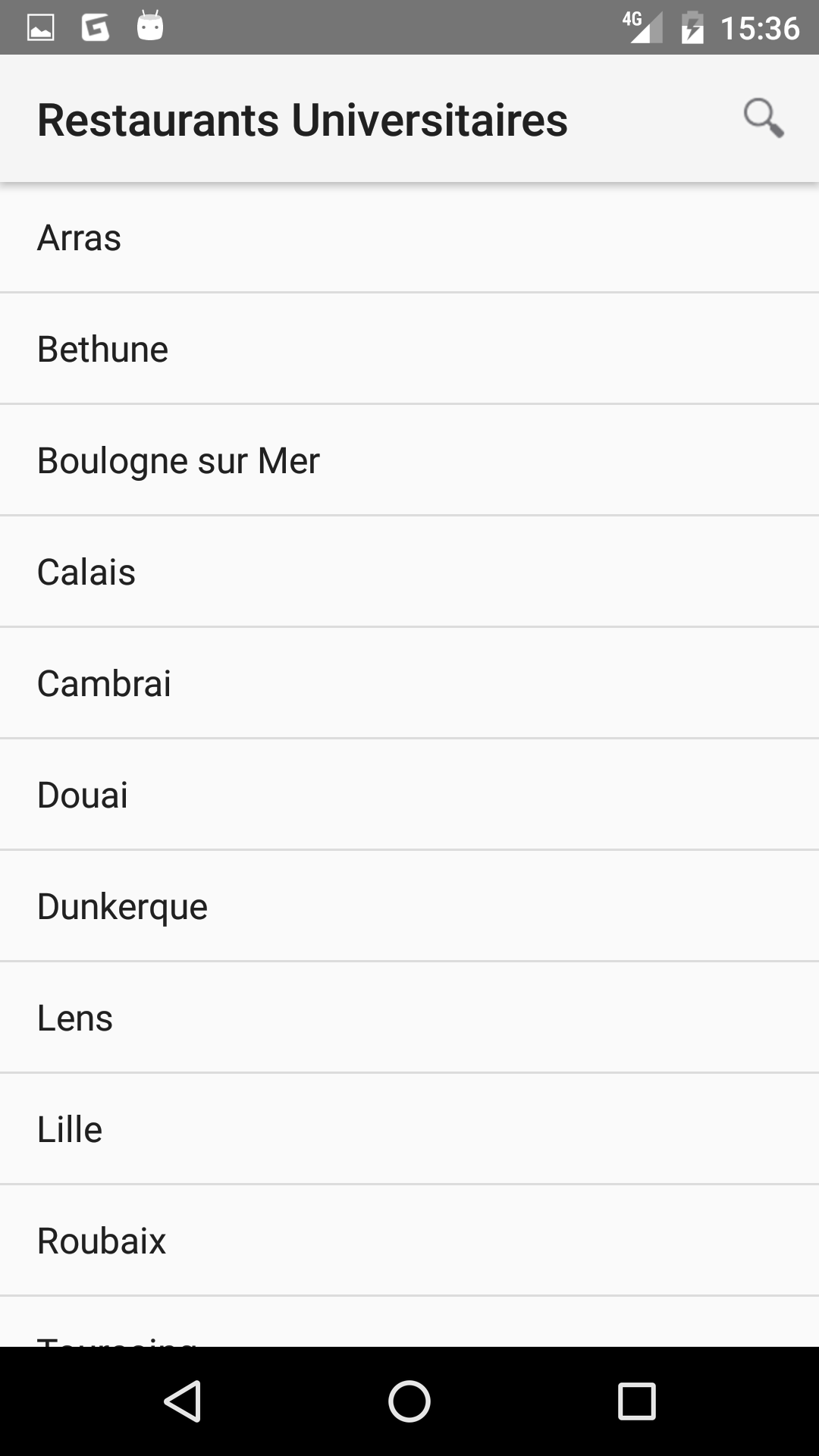Select Arras from the city list
This screenshot has width=819, height=1456.
point(409,238)
